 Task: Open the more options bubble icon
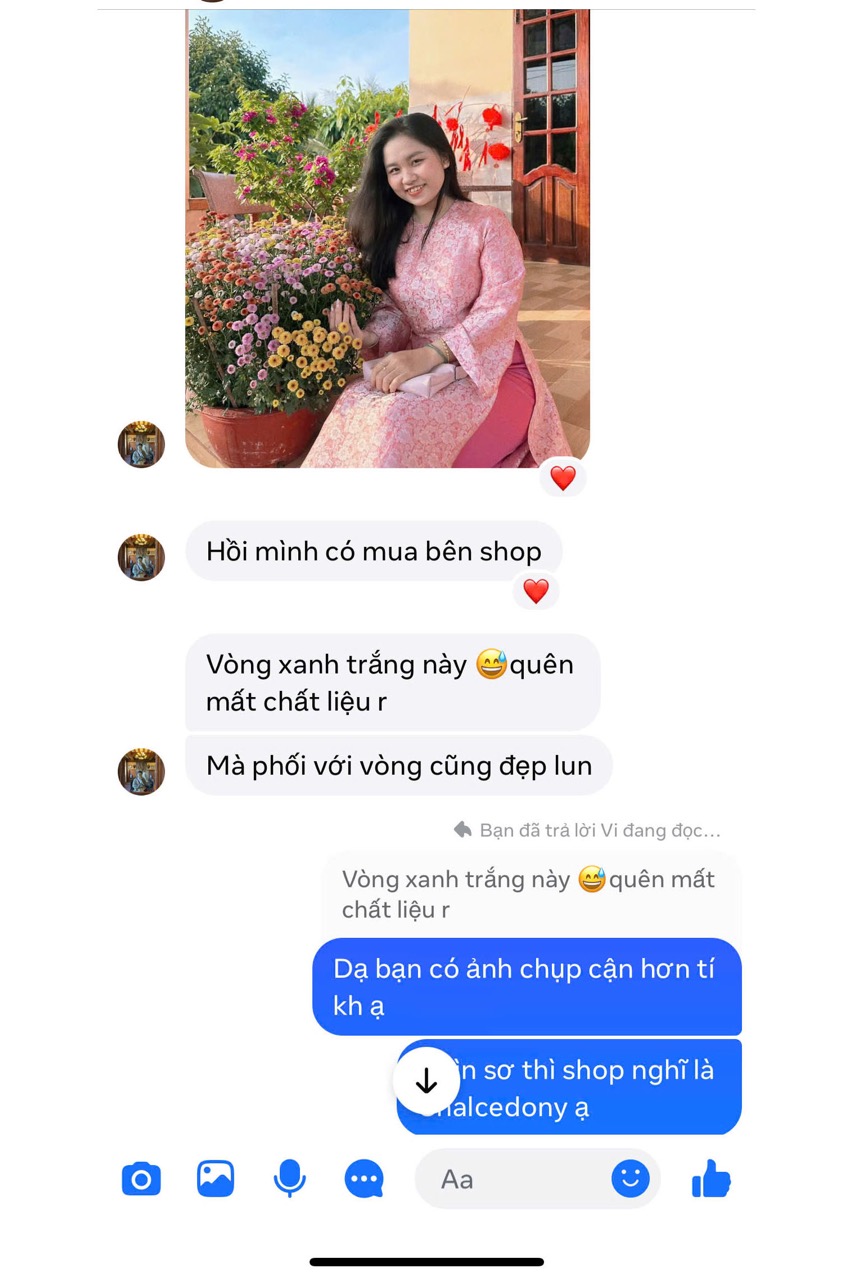tap(364, 1179)
